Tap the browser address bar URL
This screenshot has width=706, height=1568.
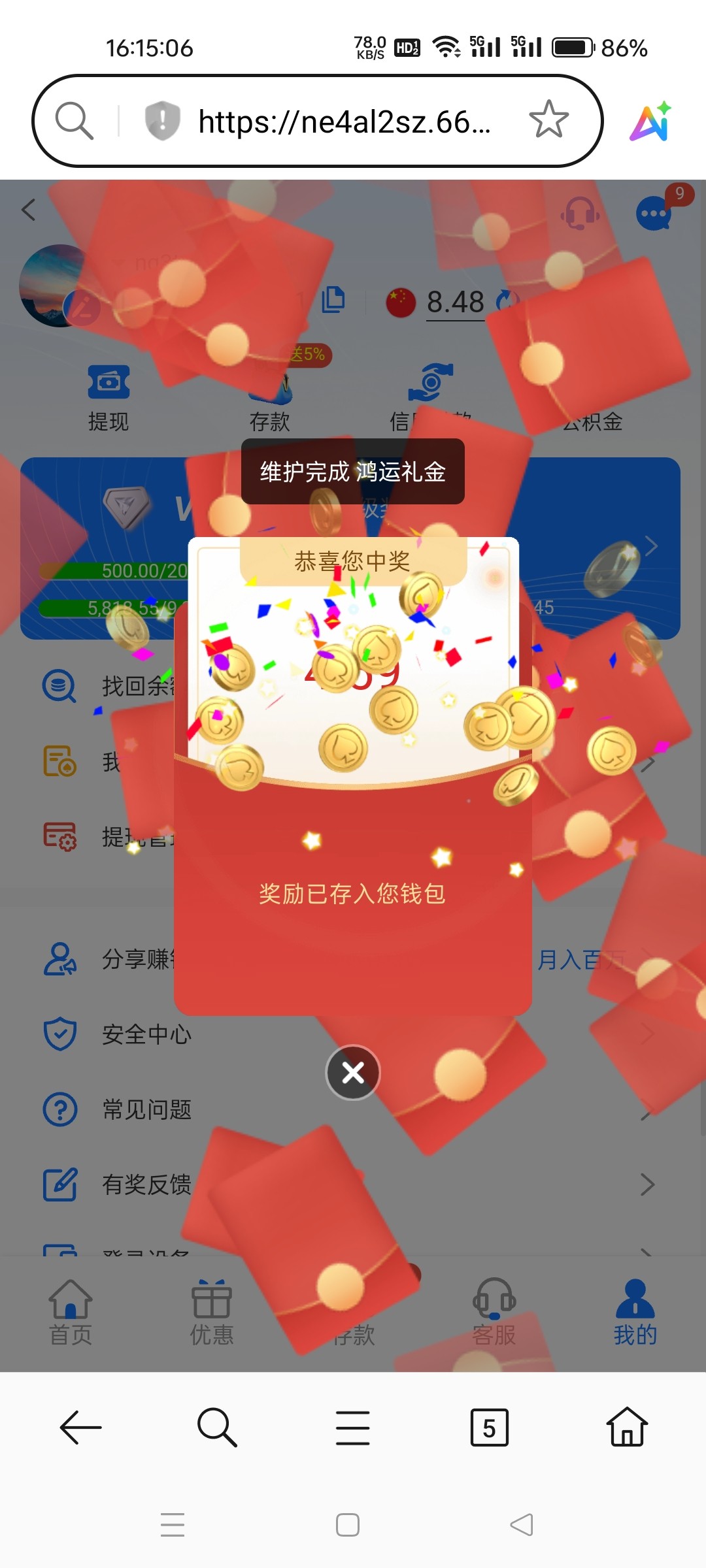pos(344,122)
